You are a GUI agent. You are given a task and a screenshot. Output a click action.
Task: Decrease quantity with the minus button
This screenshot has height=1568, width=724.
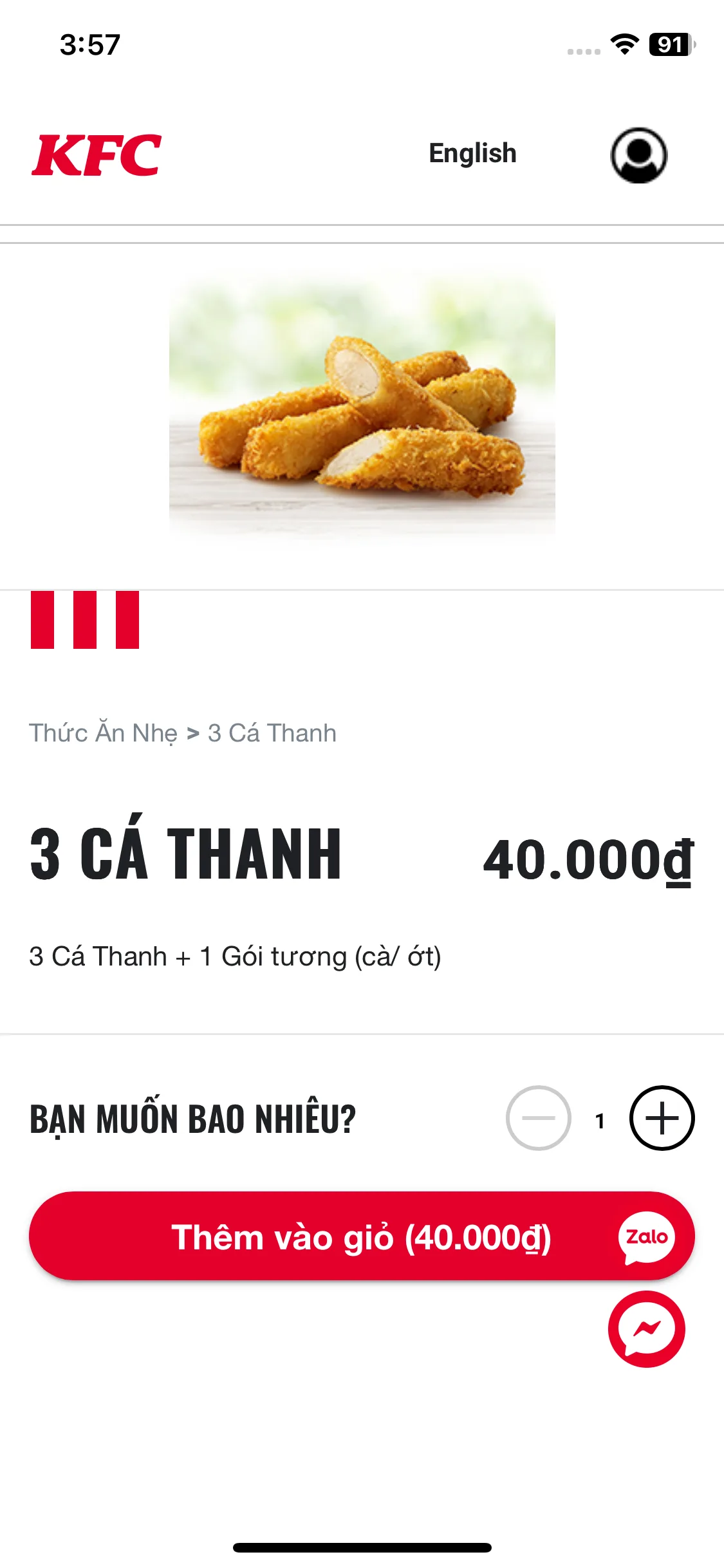538,1118
